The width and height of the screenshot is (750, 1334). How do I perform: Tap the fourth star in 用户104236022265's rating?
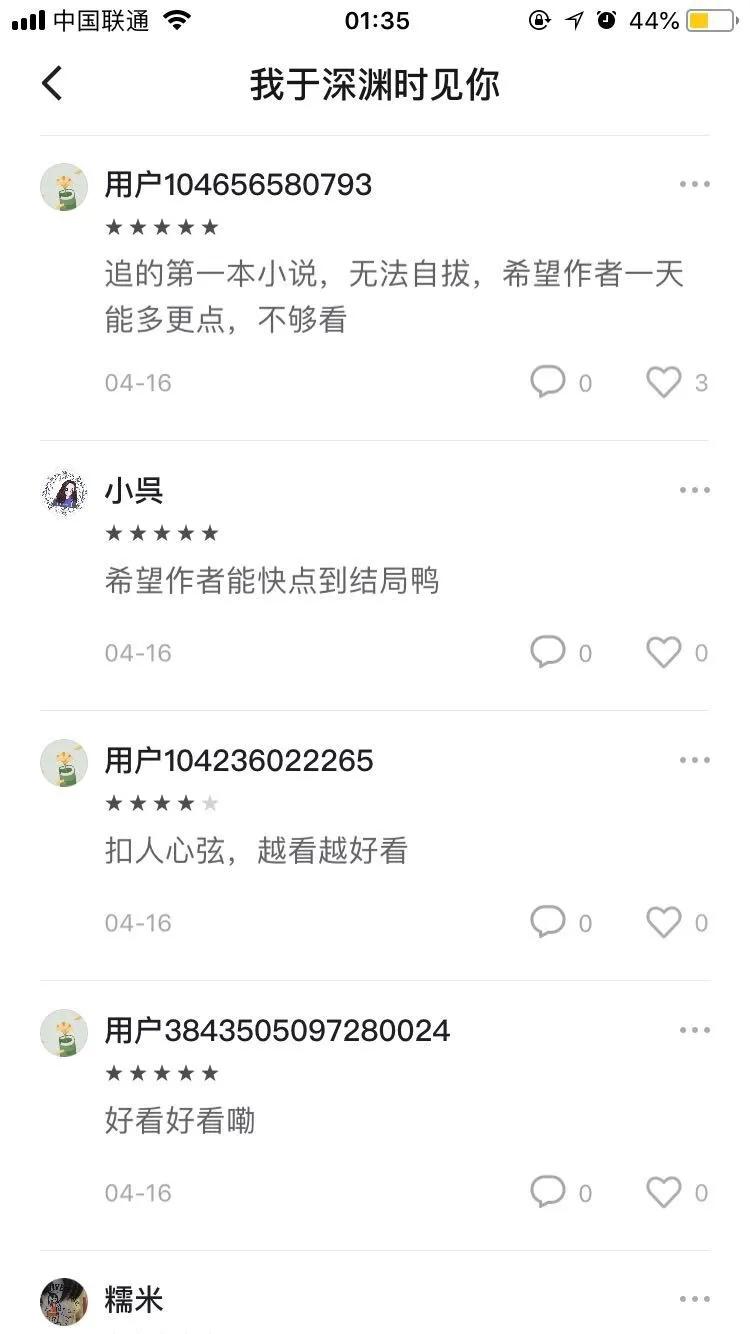pyautogui.click(x=186, y=802)
